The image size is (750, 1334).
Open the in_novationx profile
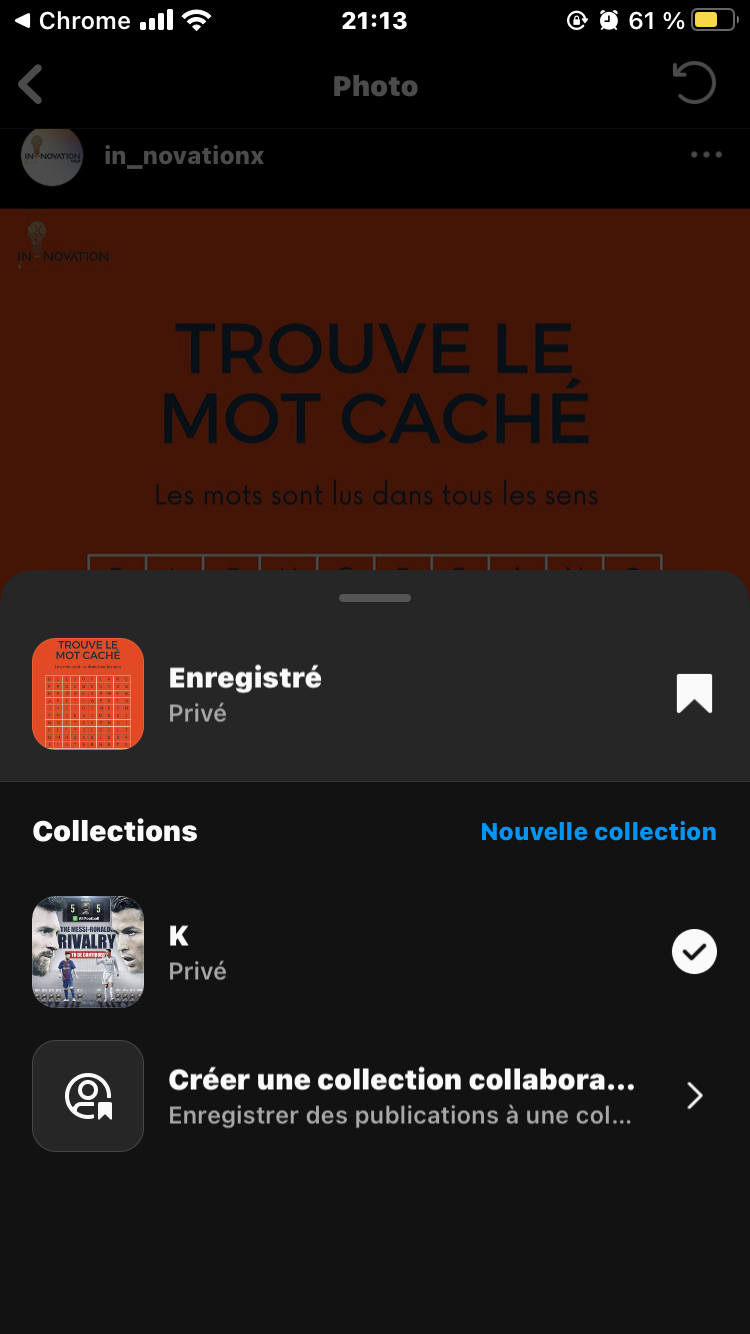183,156
